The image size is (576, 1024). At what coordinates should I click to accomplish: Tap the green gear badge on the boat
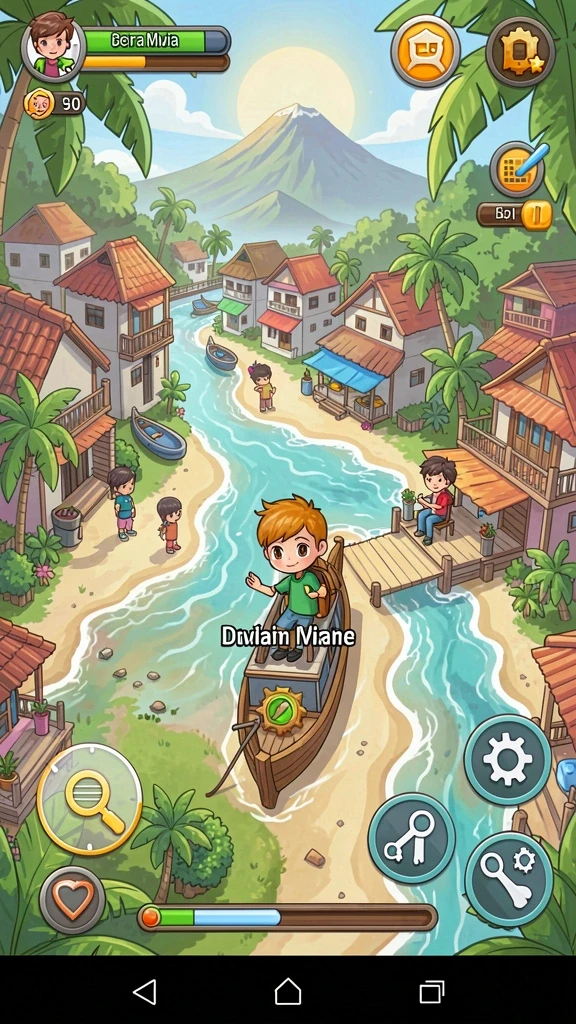click(x=281, y=710)
